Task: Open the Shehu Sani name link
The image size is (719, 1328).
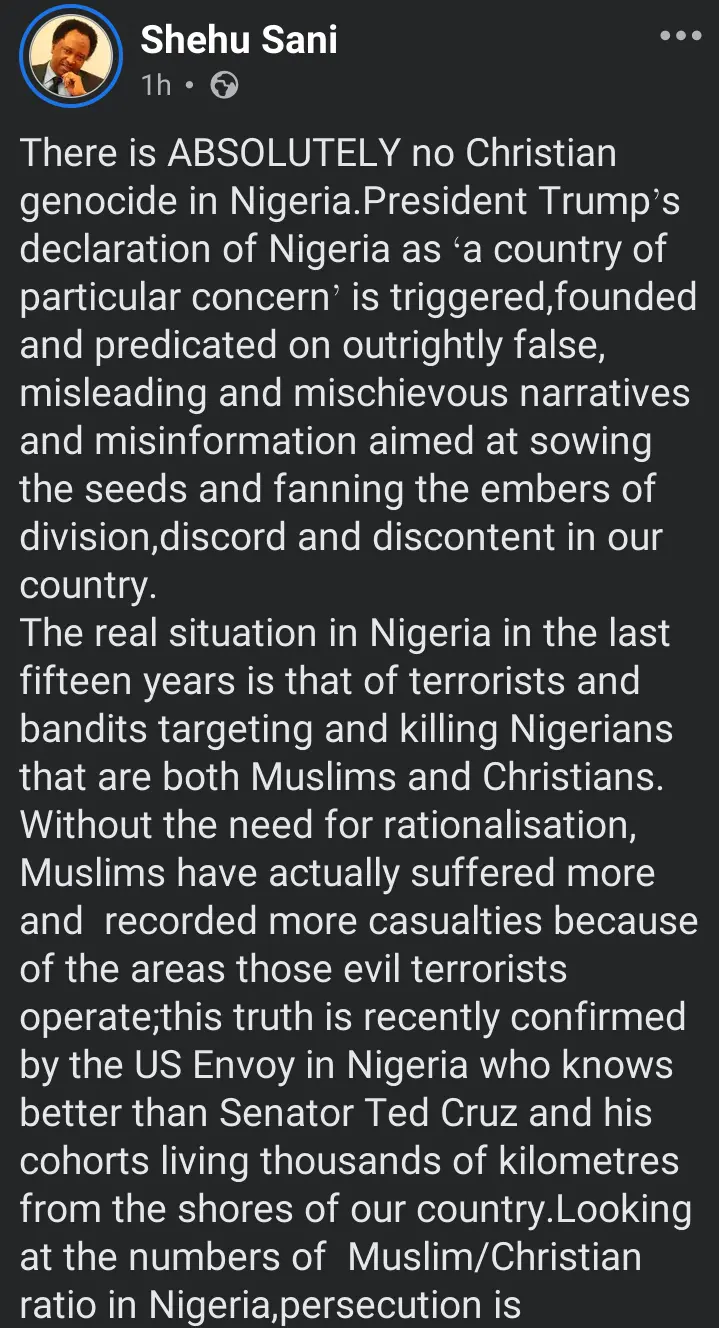Action: coord(239,40)
